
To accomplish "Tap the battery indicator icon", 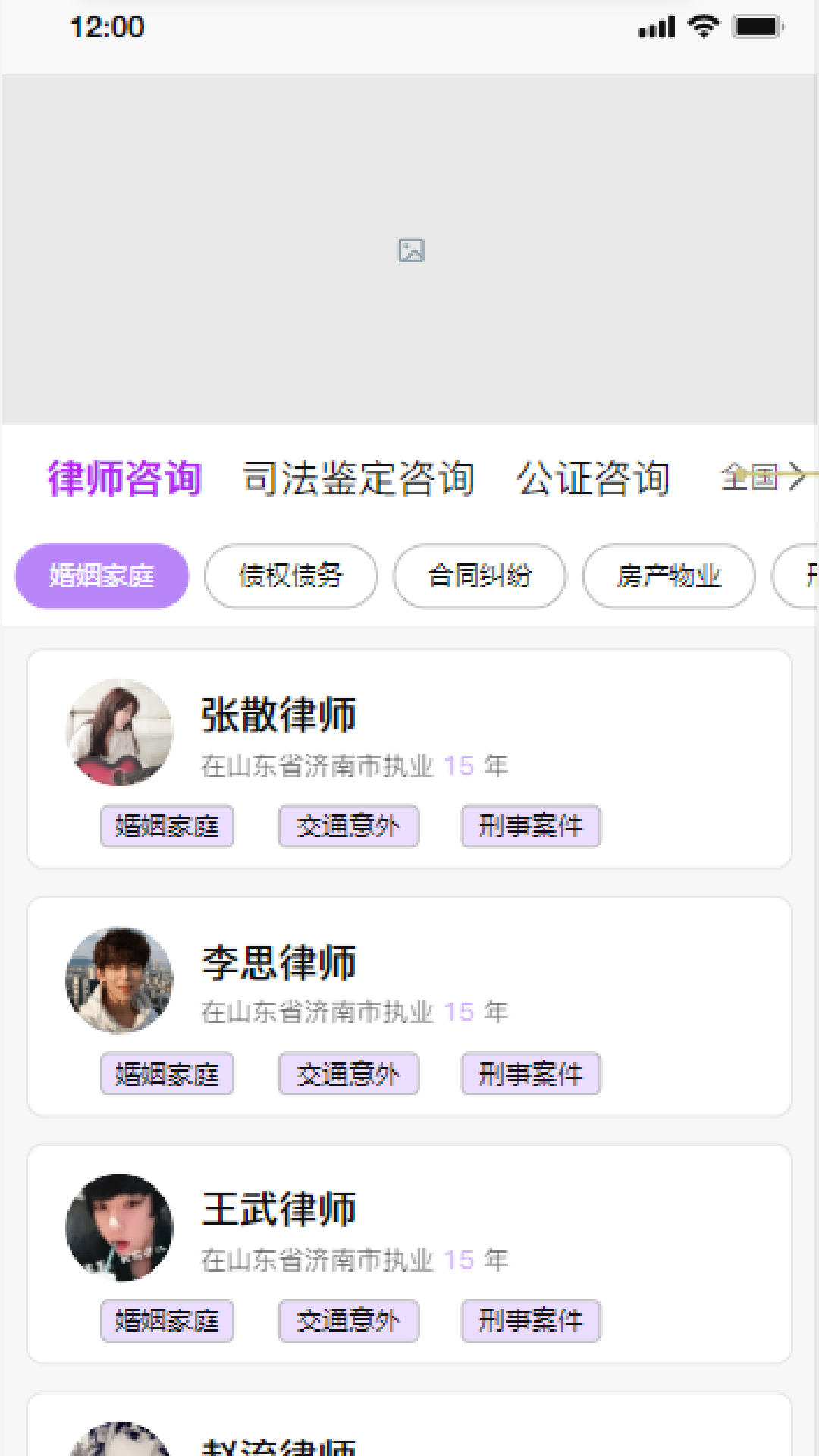I will (x=755, y=27).
